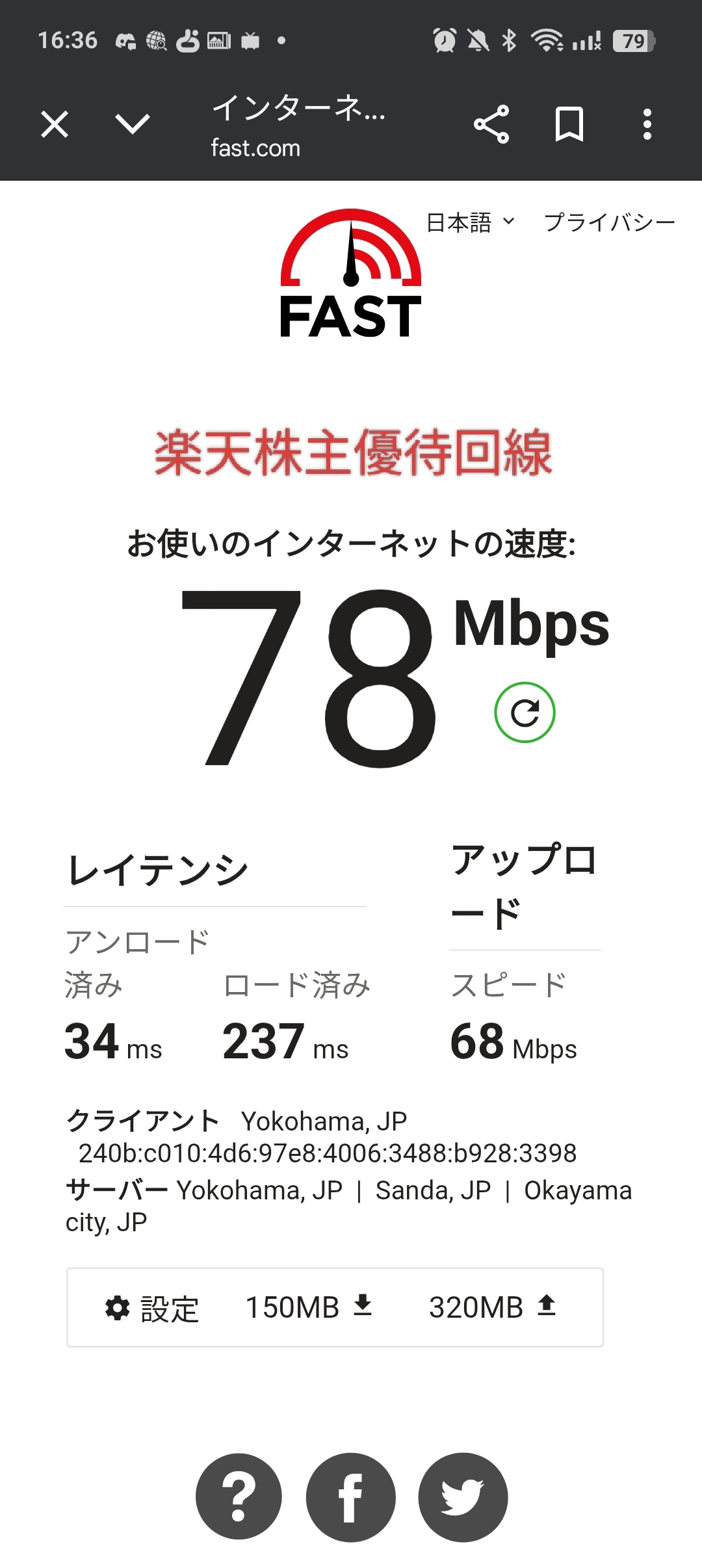
Task: Open the help question mark button
Action: point(239,1496)
